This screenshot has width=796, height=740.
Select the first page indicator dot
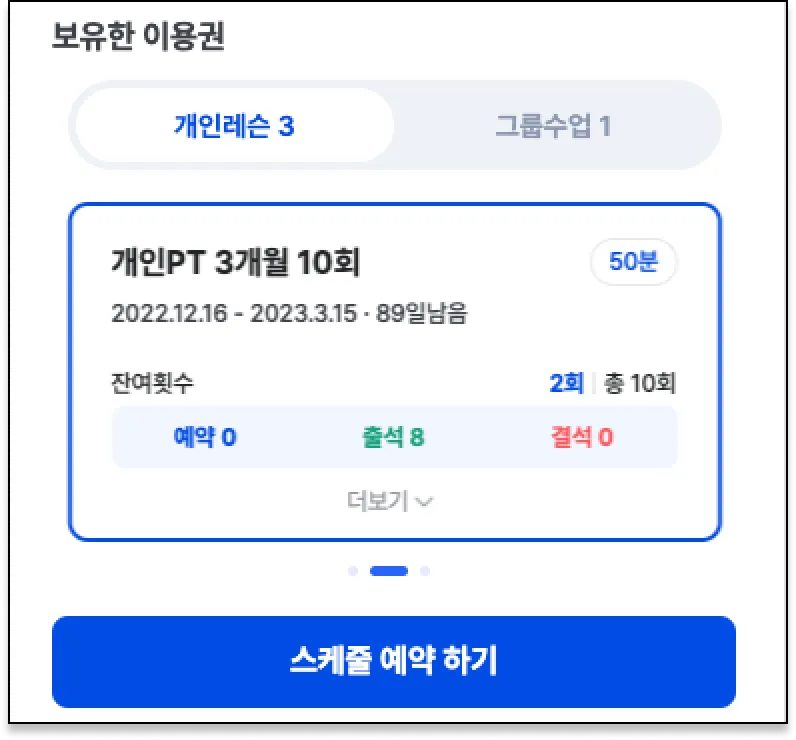point(353,571)
